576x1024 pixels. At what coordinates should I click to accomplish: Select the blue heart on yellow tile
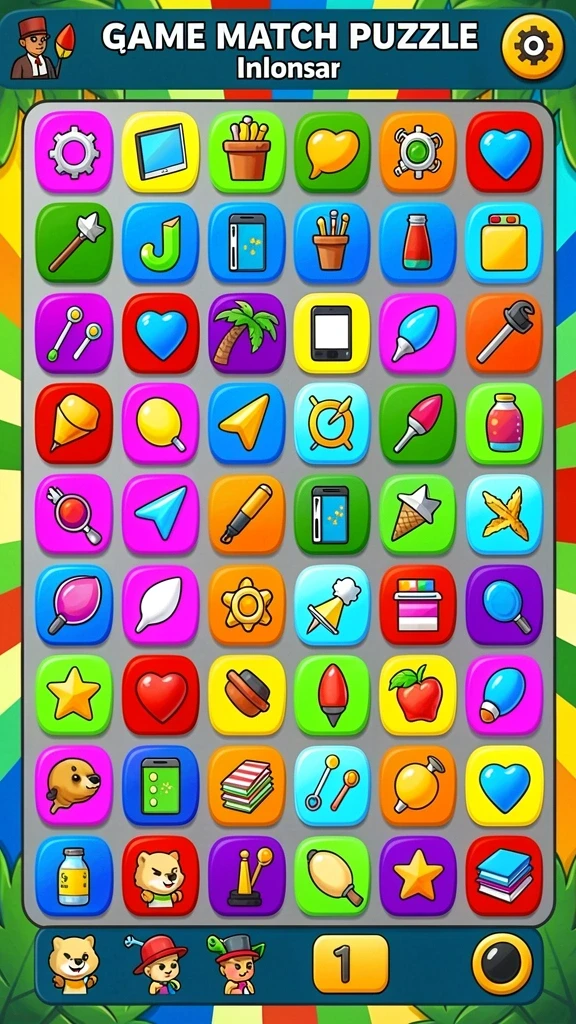(504, 786)
